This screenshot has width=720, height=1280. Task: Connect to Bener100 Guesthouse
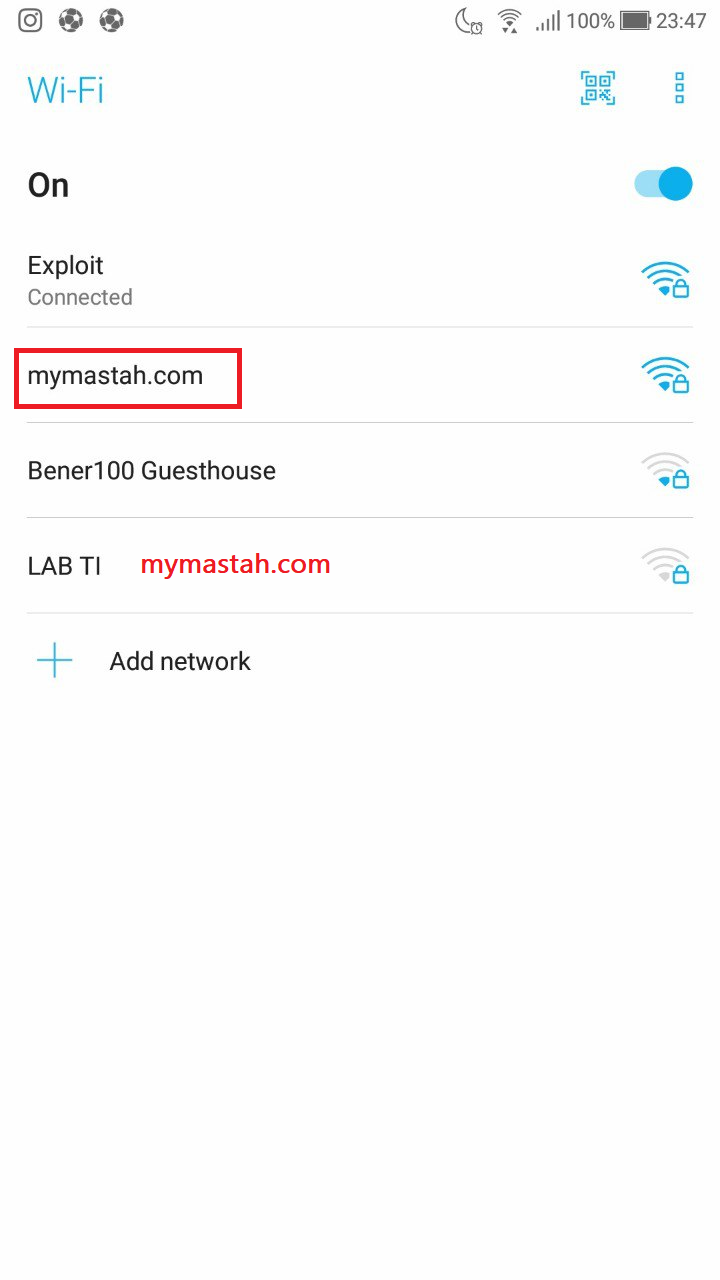pos(360,470)
